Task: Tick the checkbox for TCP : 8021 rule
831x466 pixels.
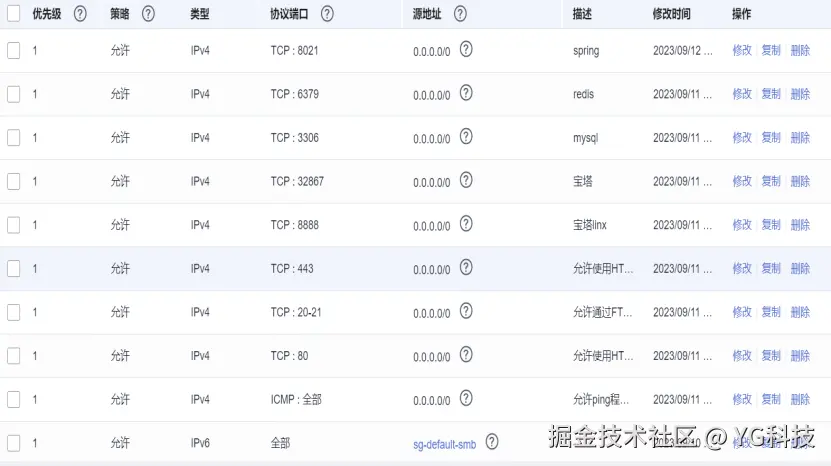Action: (x=13, y=50)
